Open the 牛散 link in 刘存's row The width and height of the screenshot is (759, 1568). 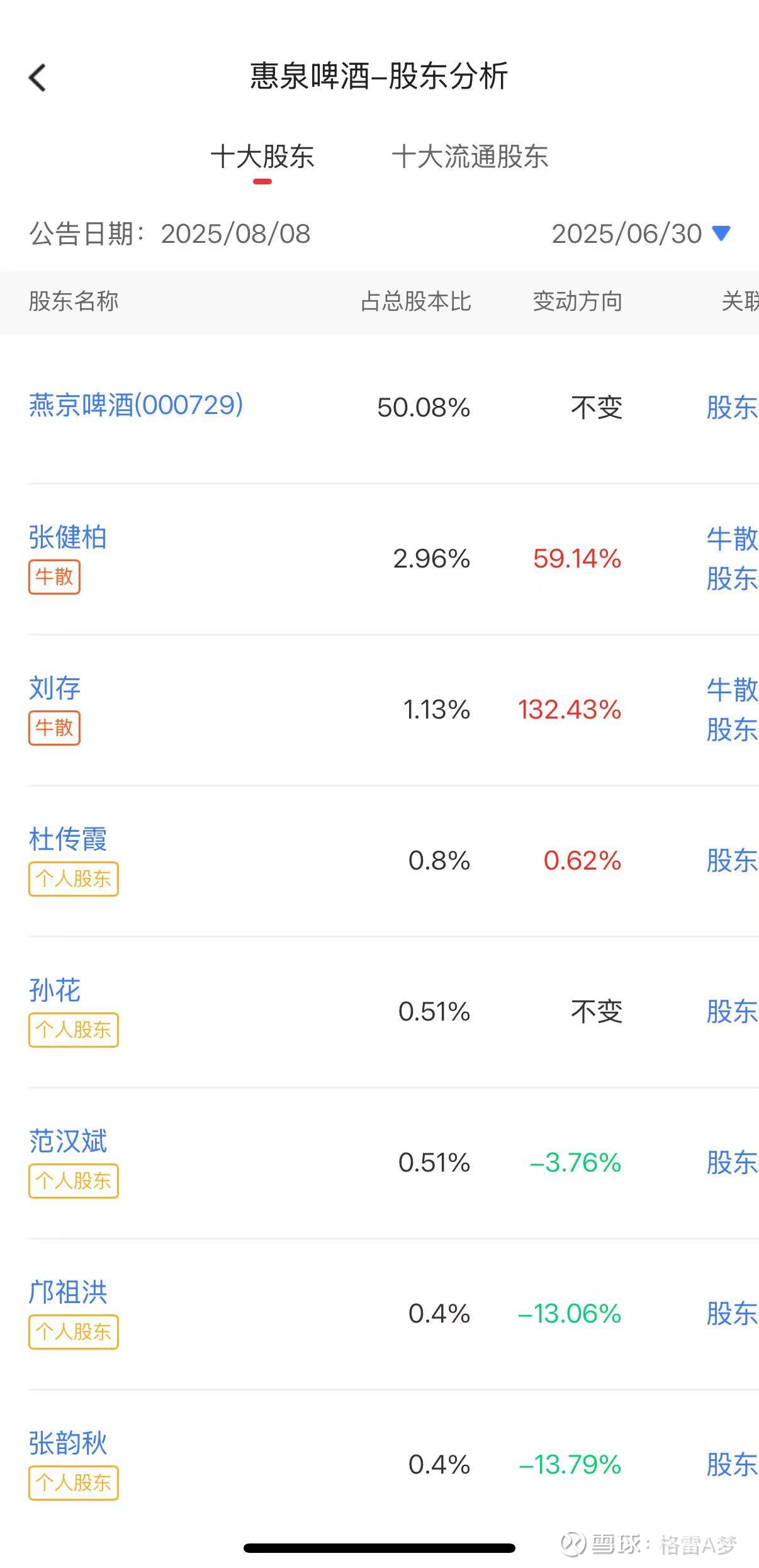tap(732, 690)
